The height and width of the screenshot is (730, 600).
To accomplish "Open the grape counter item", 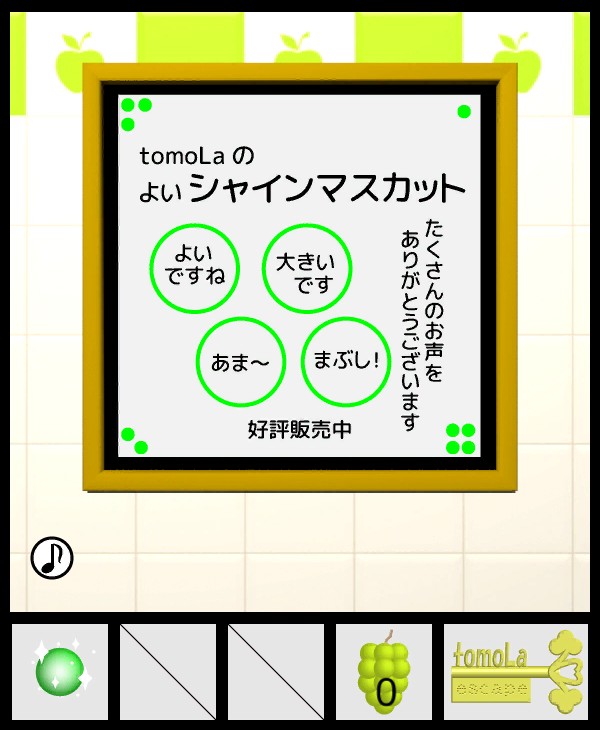I will pyautogui.click(x=384, y=672).
